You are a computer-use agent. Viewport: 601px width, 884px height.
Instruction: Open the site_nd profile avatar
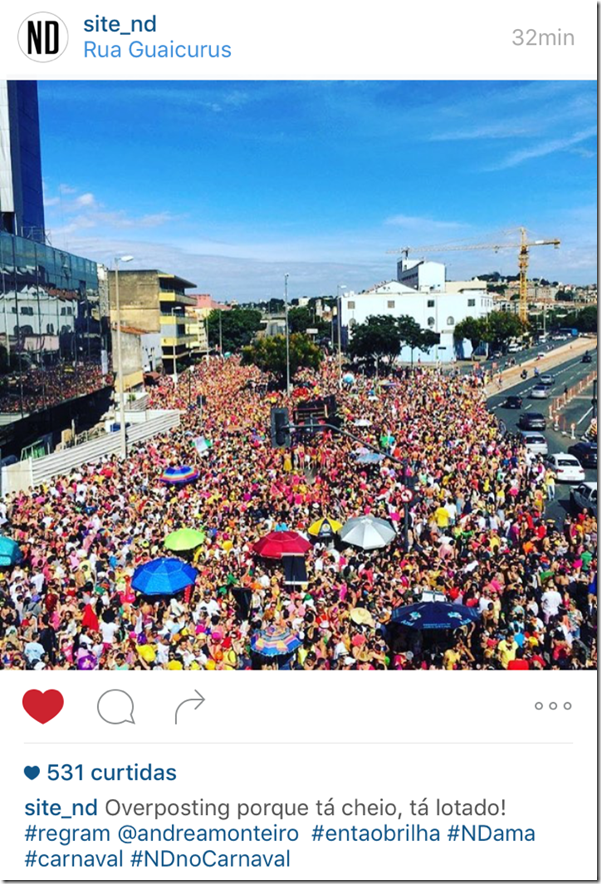coord(43,37)
